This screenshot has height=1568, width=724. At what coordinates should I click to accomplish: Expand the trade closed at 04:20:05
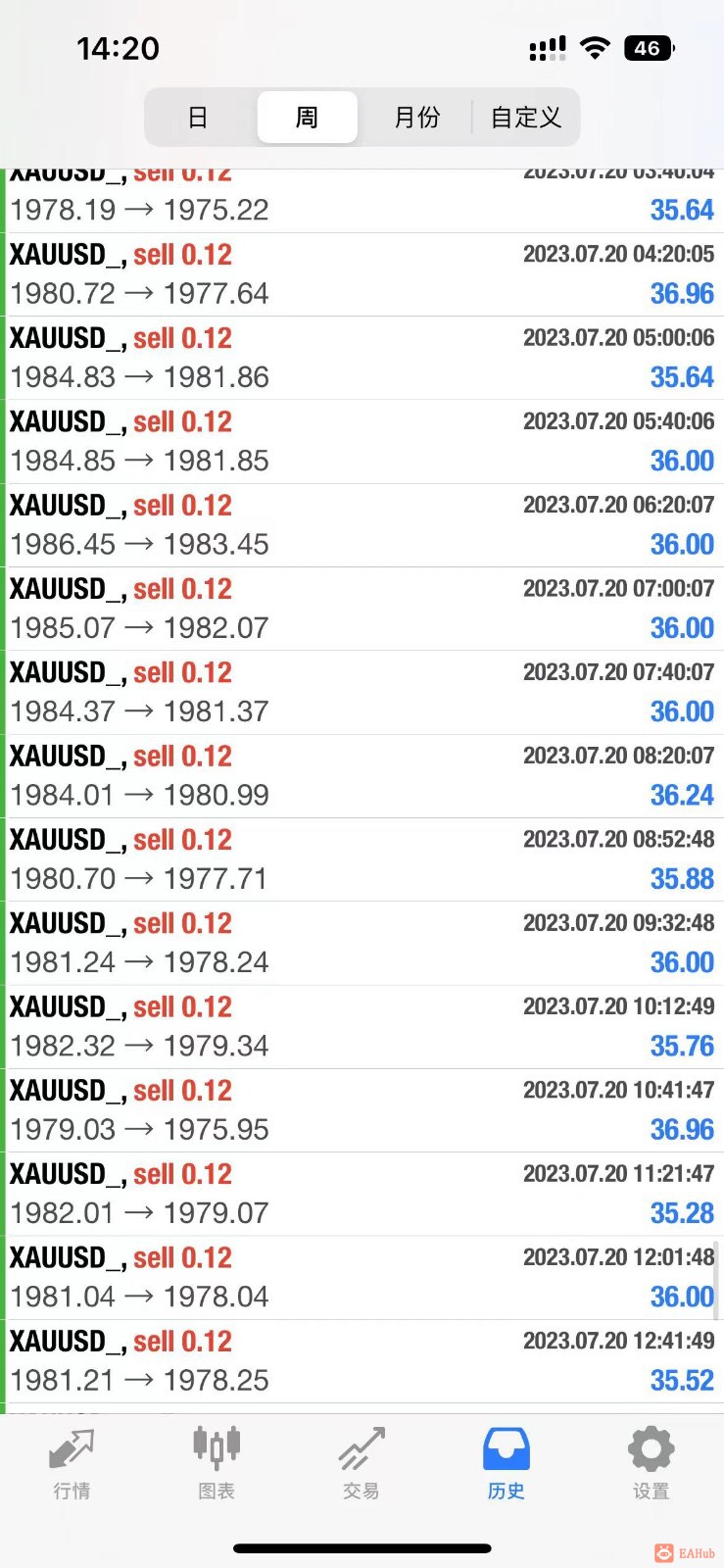[x=362, y=274]
